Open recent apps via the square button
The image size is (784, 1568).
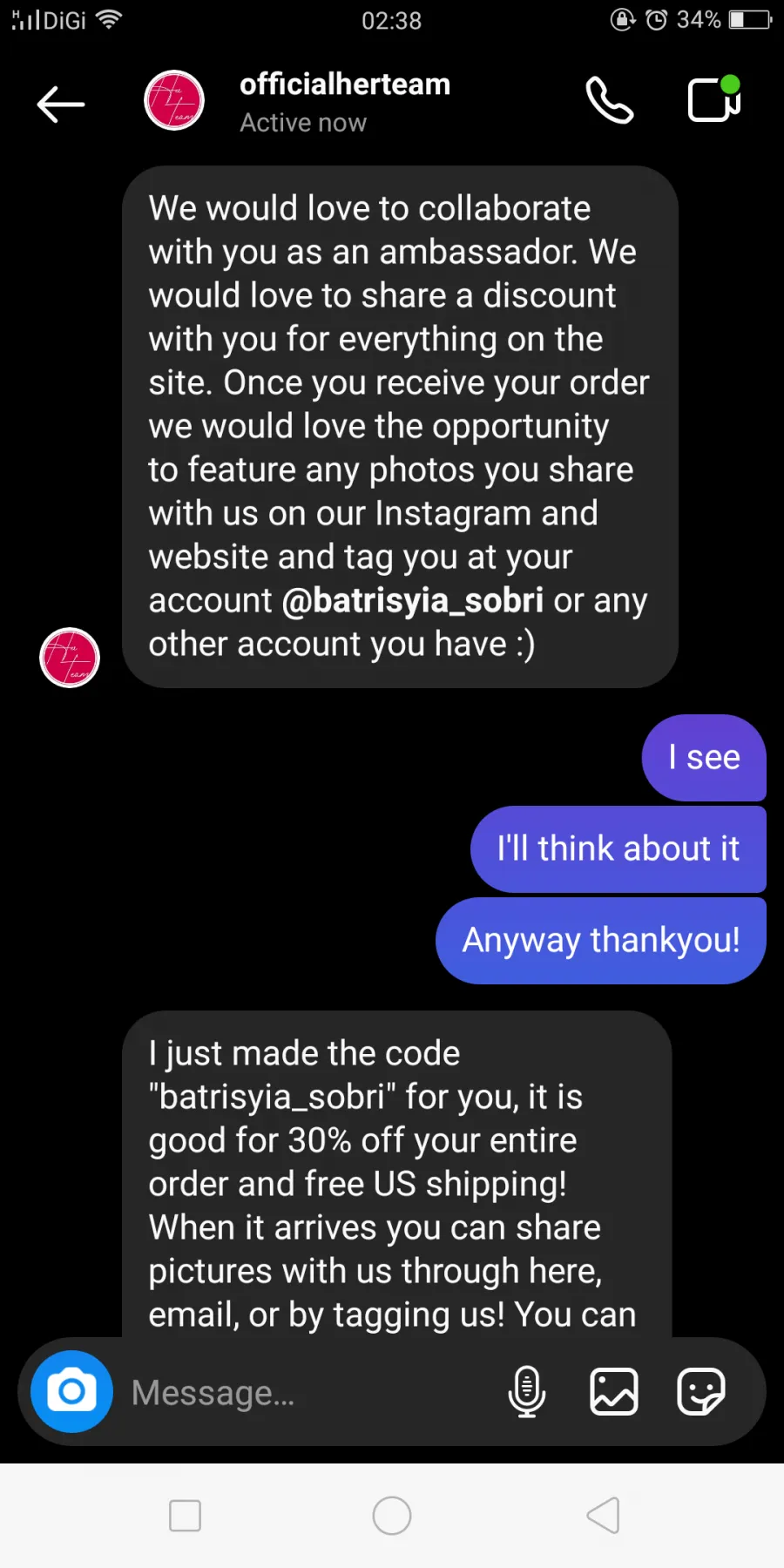[x=185, y=1516]
